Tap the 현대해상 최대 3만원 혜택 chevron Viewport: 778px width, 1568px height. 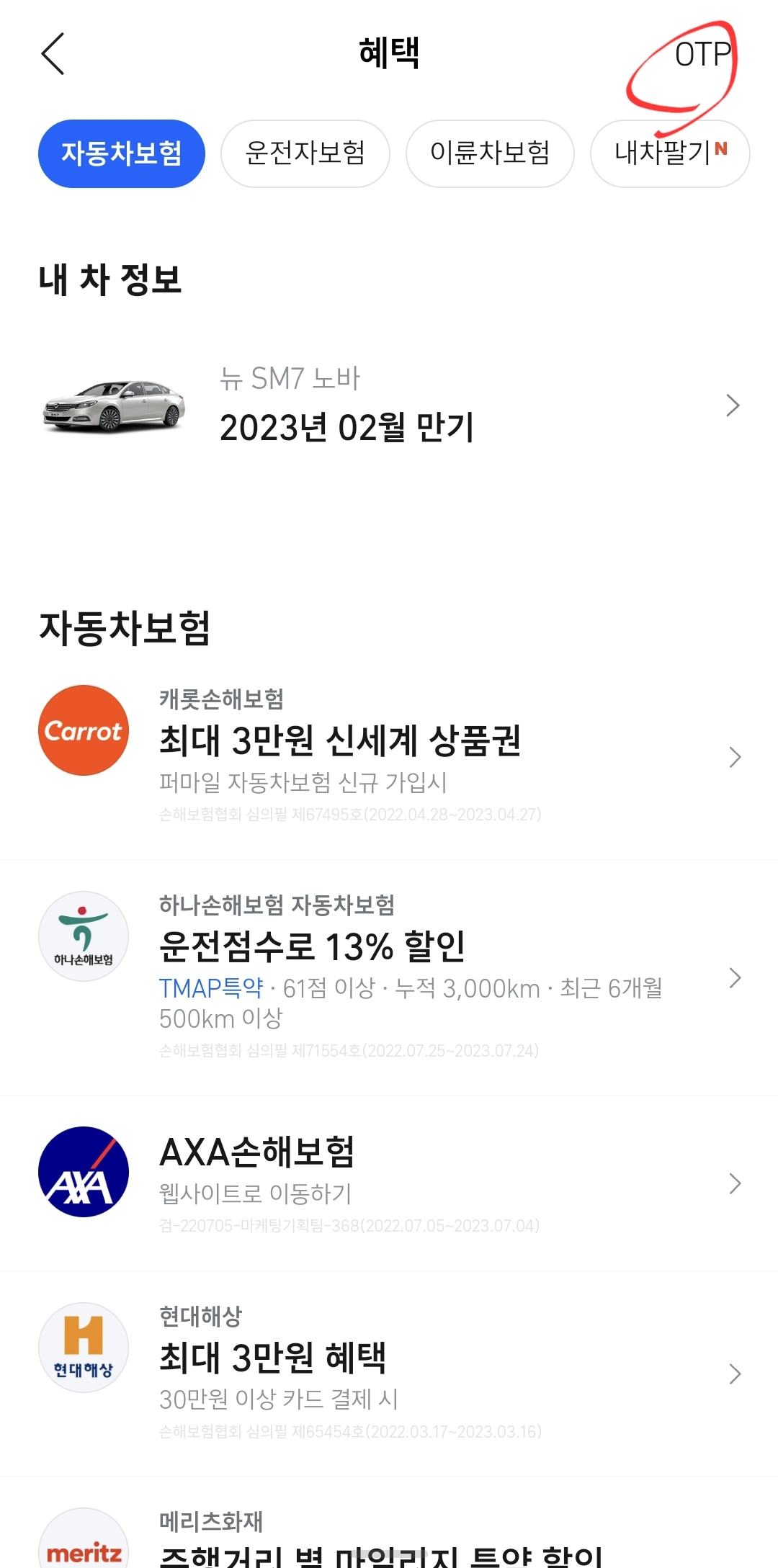(x=735, y=1373)
